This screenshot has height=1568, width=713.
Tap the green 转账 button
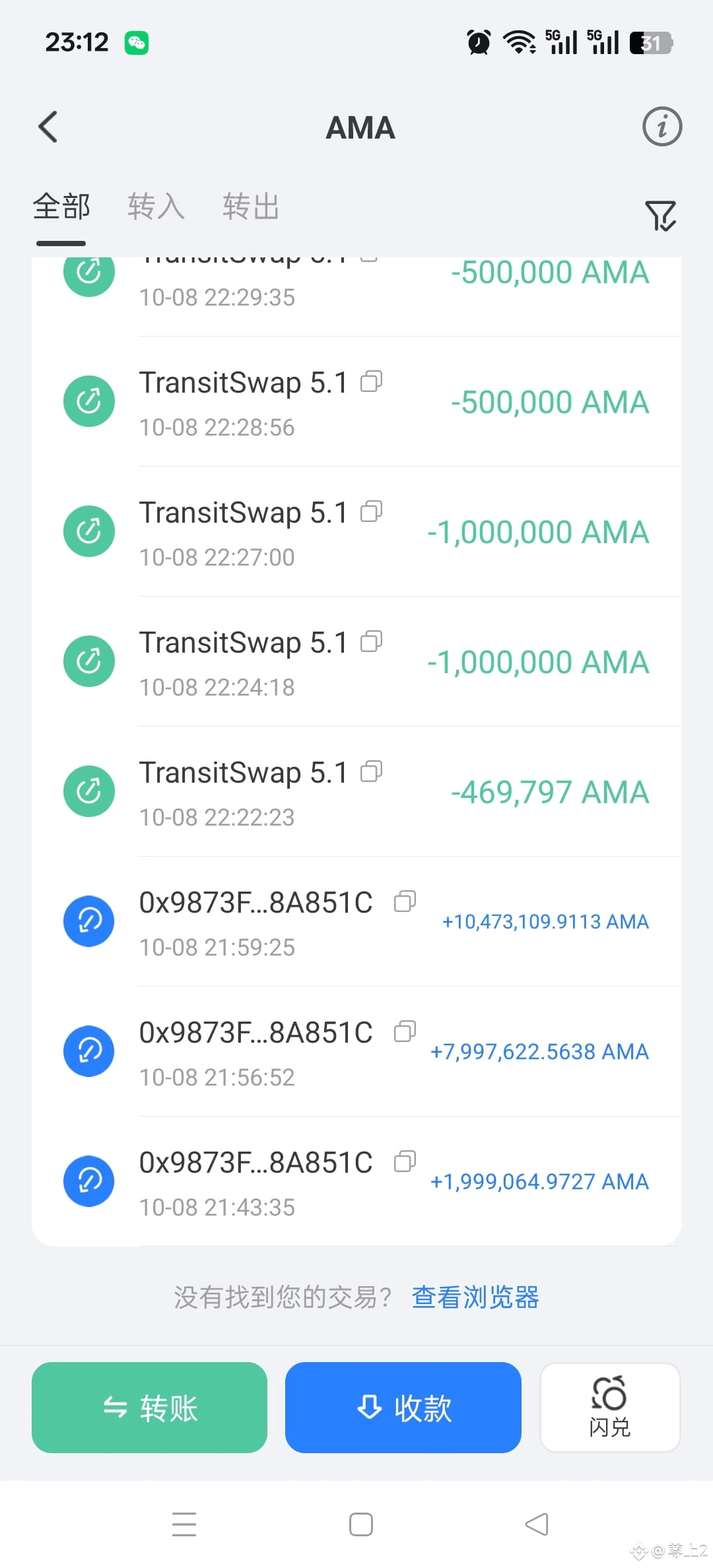(149, 1408)
